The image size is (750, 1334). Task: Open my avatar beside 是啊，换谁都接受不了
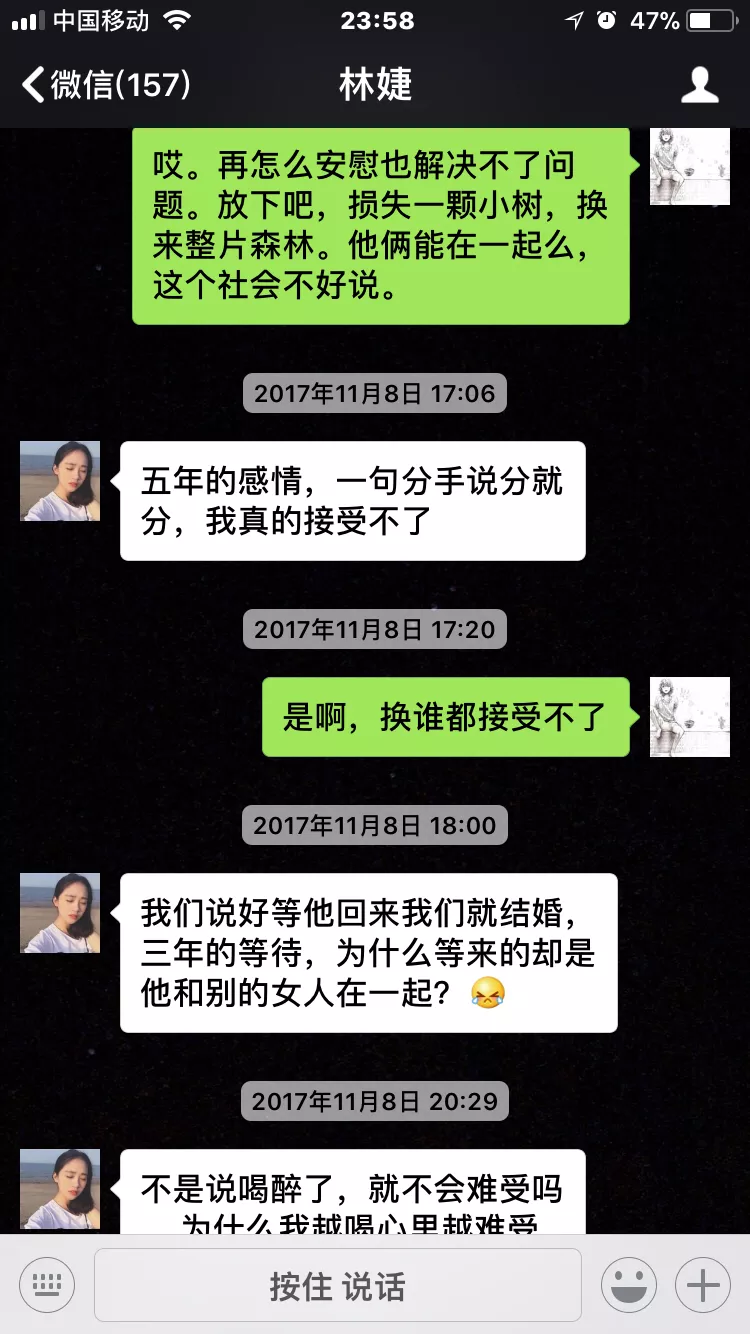coord(689,717)
